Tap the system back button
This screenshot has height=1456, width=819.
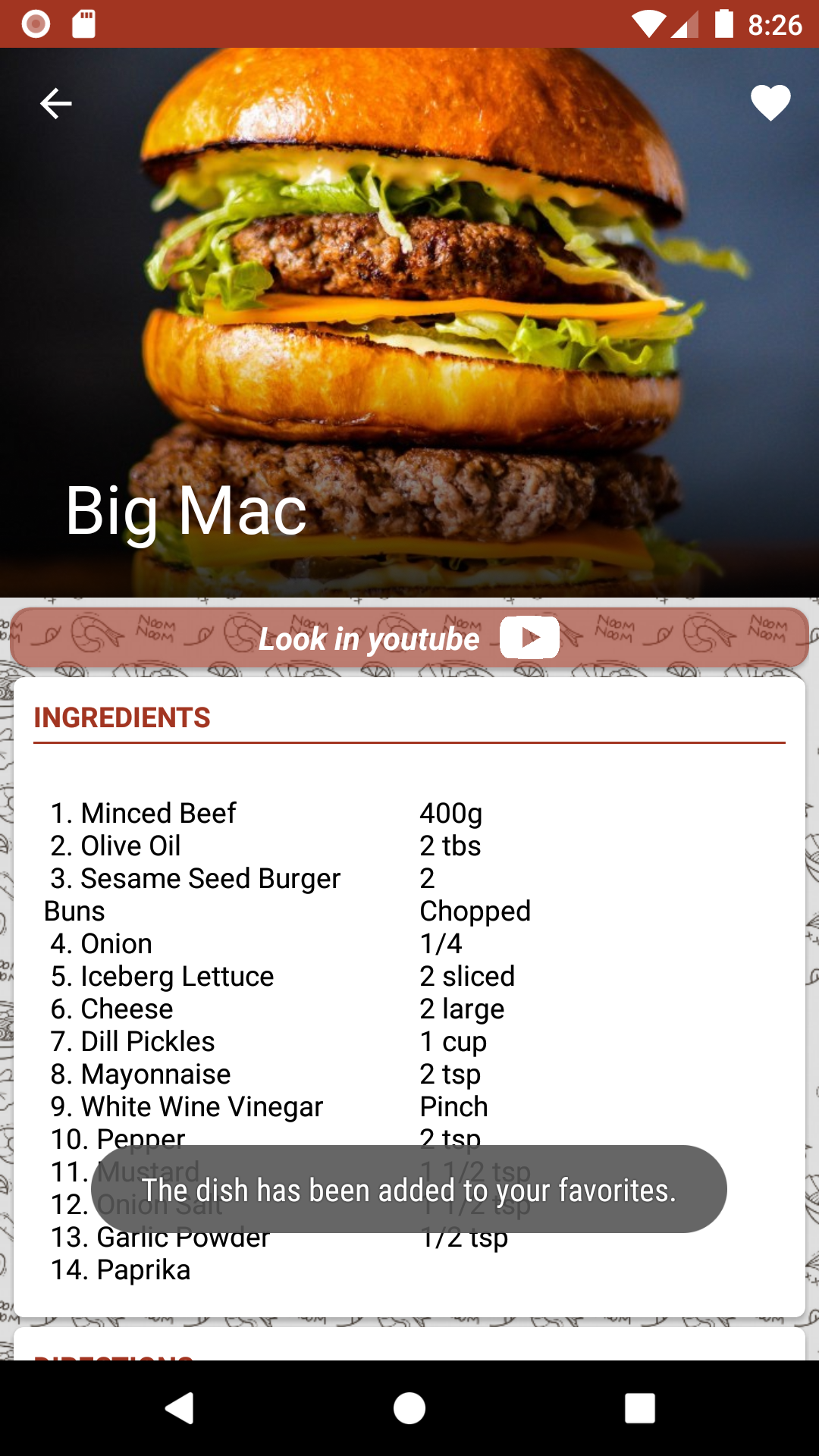tap(180, 1408)
